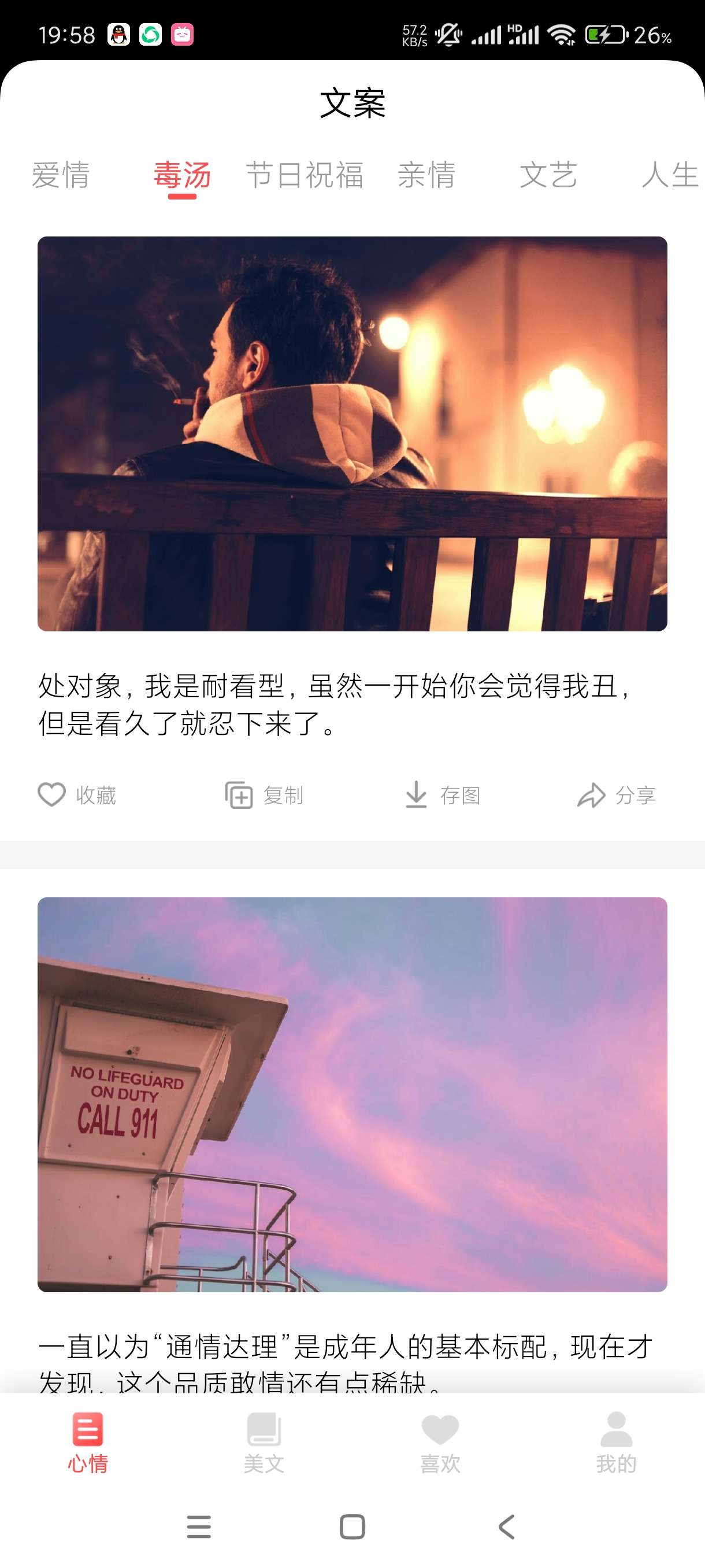
Task: Tap the system back button
Action: (x=506, y=1526)
